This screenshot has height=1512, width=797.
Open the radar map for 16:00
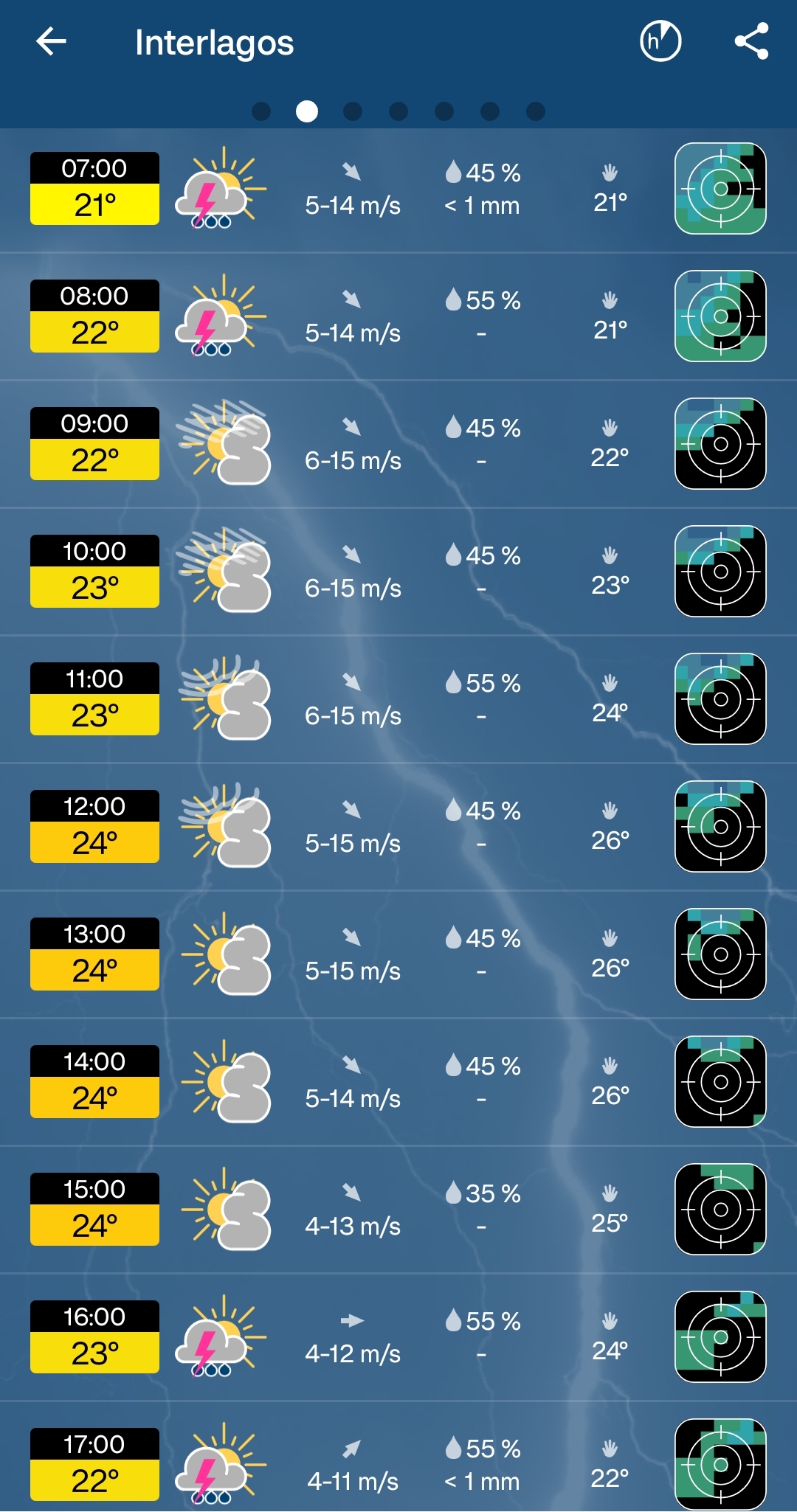click(x=720, y=1337)
